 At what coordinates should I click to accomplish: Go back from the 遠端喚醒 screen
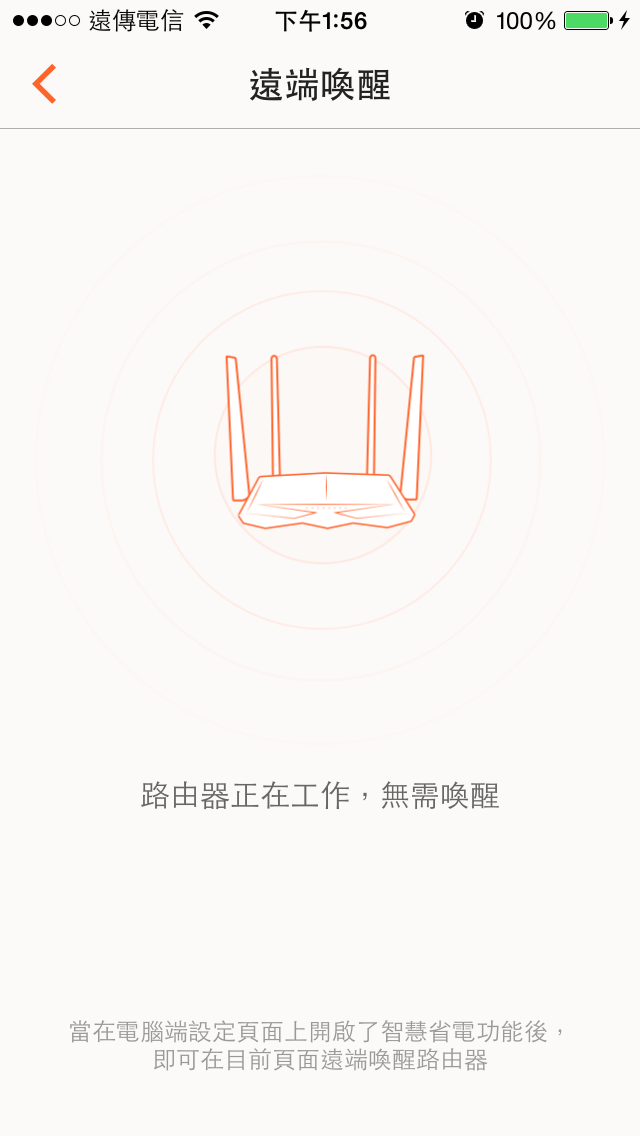[x=44, y=84]
